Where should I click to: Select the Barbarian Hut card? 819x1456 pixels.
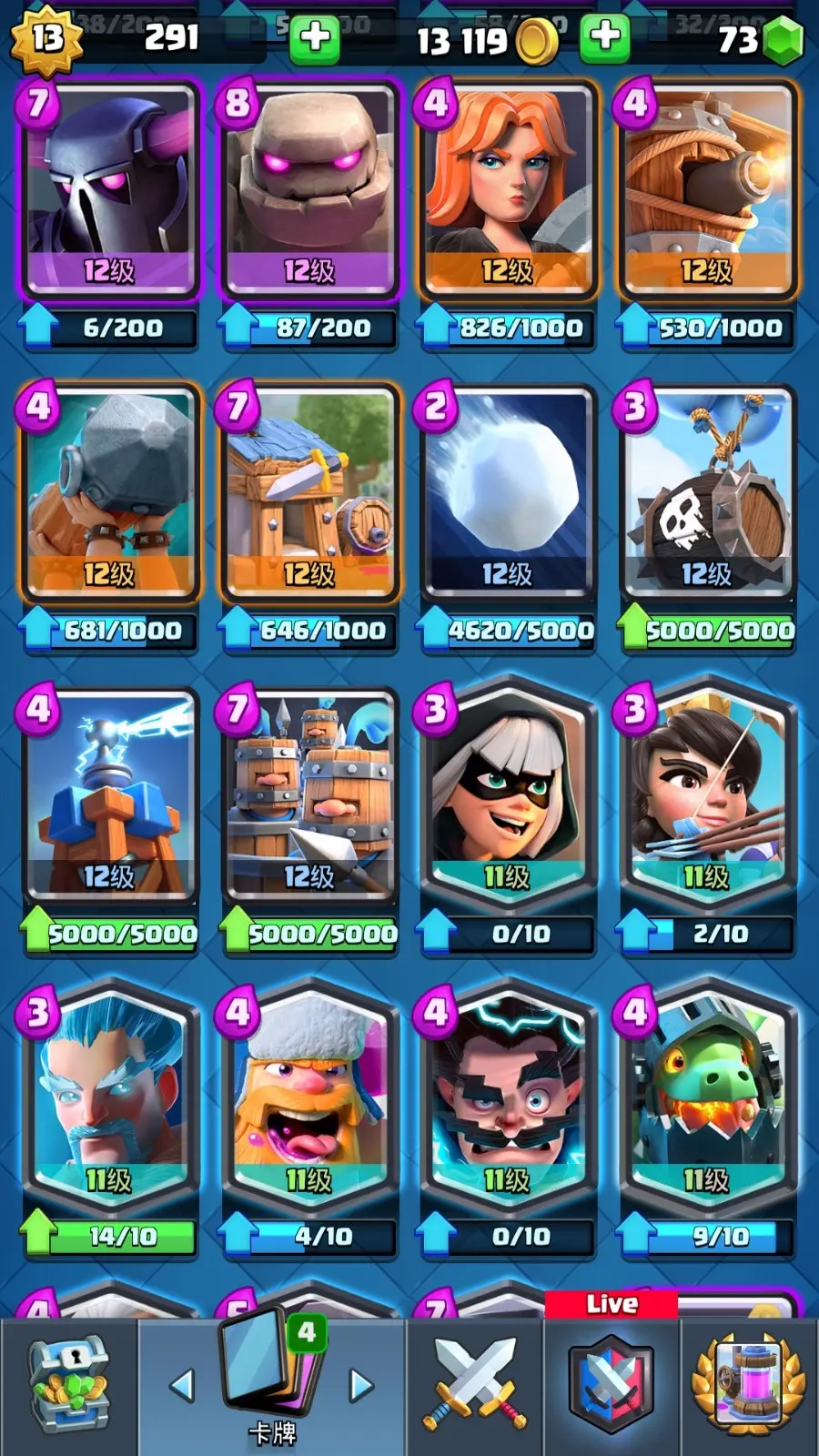pos(308,492)
